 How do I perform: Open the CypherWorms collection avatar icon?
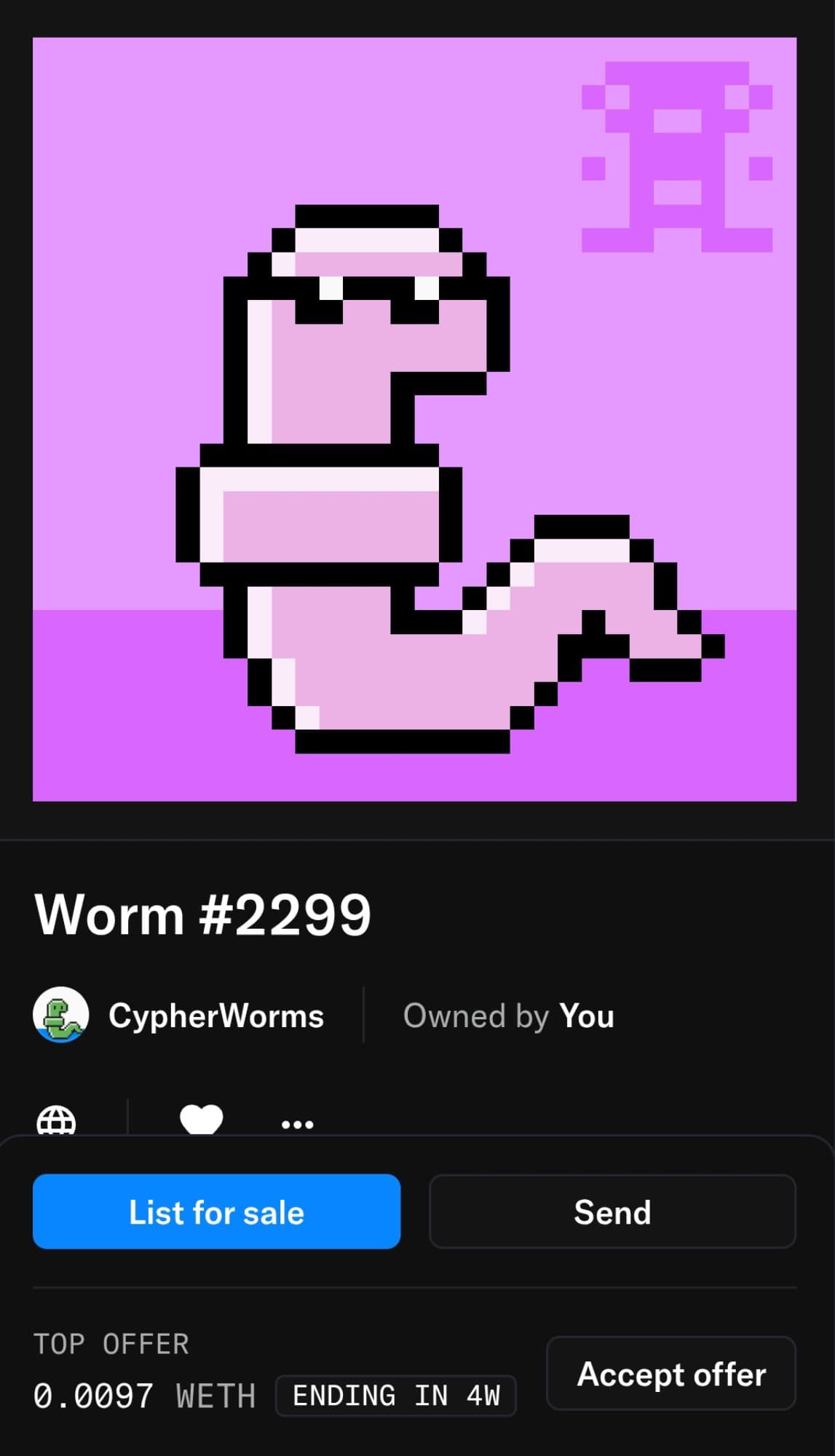(61, 1016)
